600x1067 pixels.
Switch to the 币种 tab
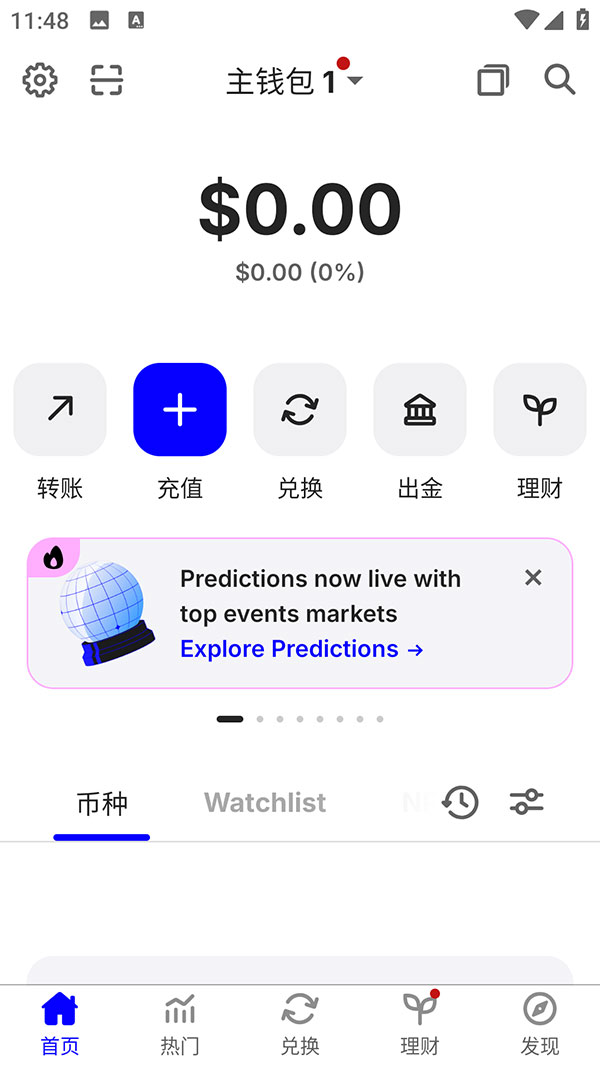(x=102, y=803)
